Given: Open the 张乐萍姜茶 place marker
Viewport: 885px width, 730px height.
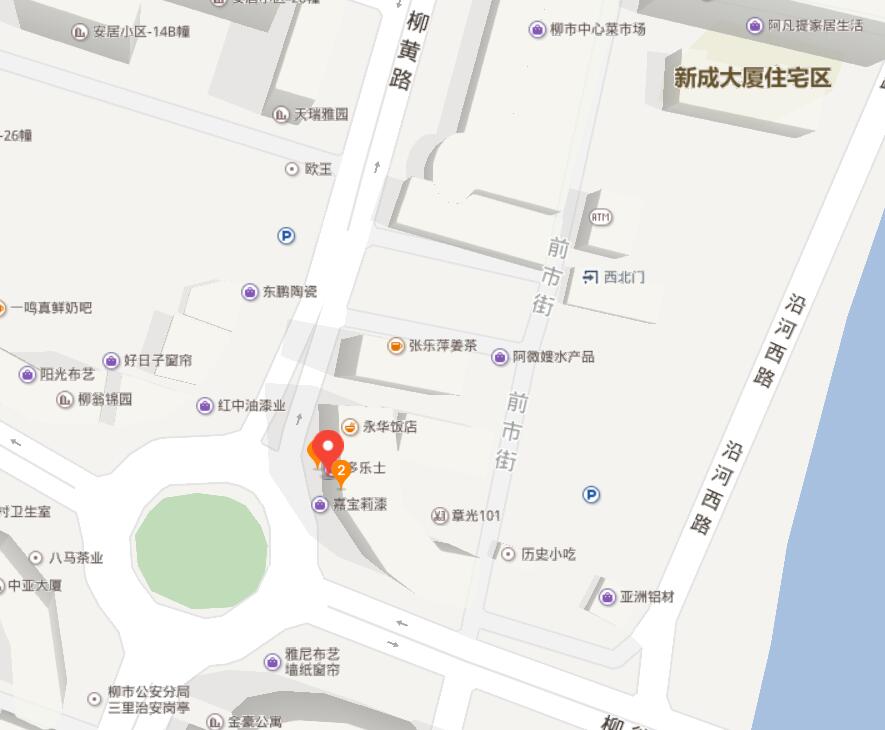Looking at the screenshot, I should pyautogui.click(x=397, y=345).
